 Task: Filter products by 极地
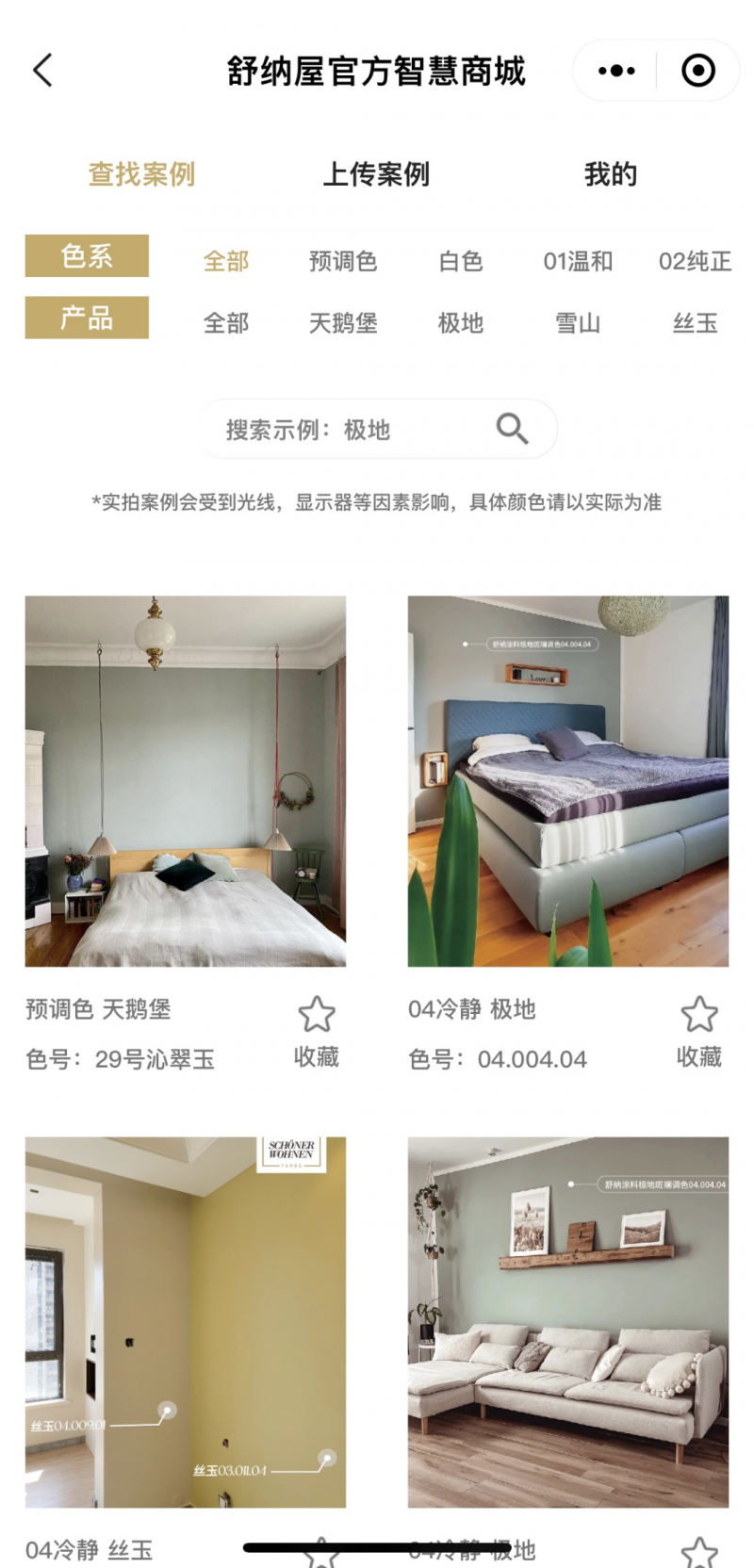[x=461, y=323]
